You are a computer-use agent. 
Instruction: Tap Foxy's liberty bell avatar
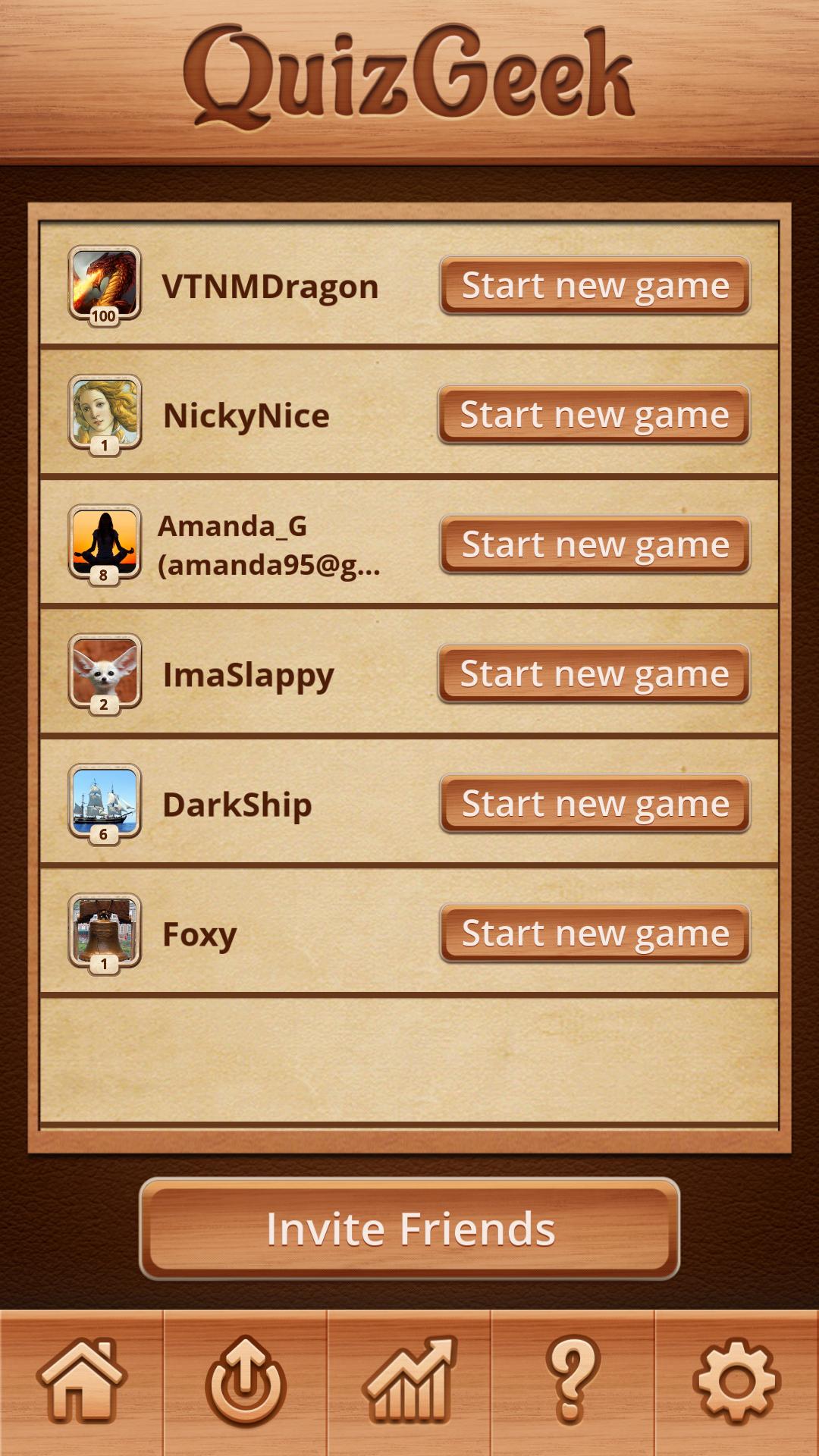point(105,927)
